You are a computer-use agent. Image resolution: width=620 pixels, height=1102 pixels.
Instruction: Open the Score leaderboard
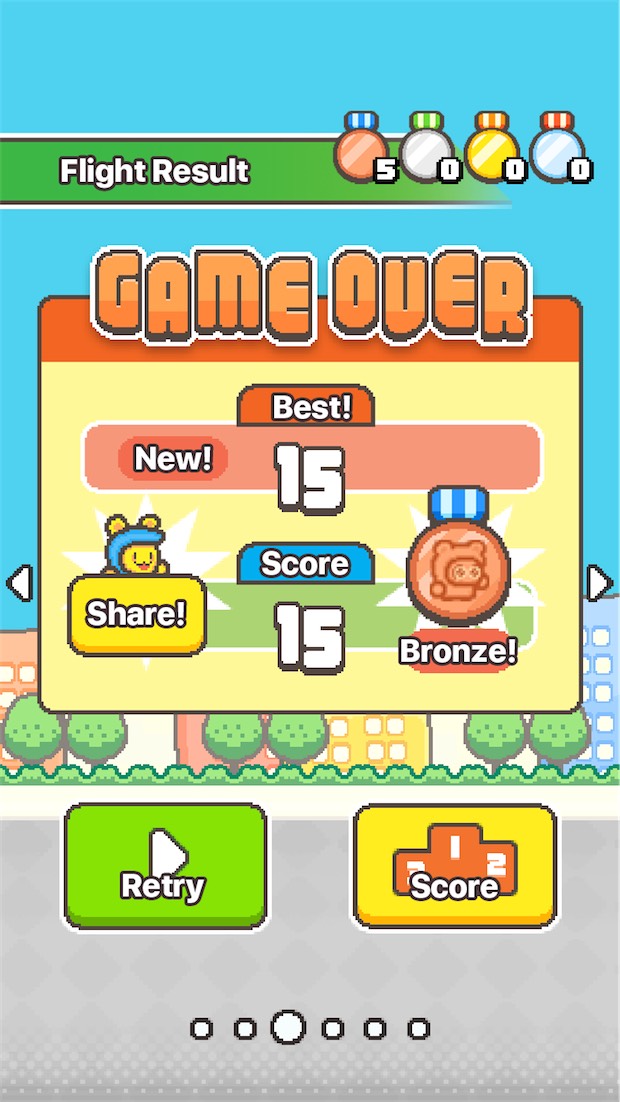[x=455, y=866]
